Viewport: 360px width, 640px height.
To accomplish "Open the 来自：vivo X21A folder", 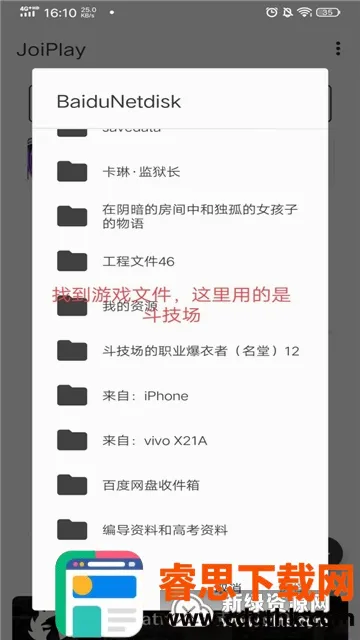I will pos(180,441).
